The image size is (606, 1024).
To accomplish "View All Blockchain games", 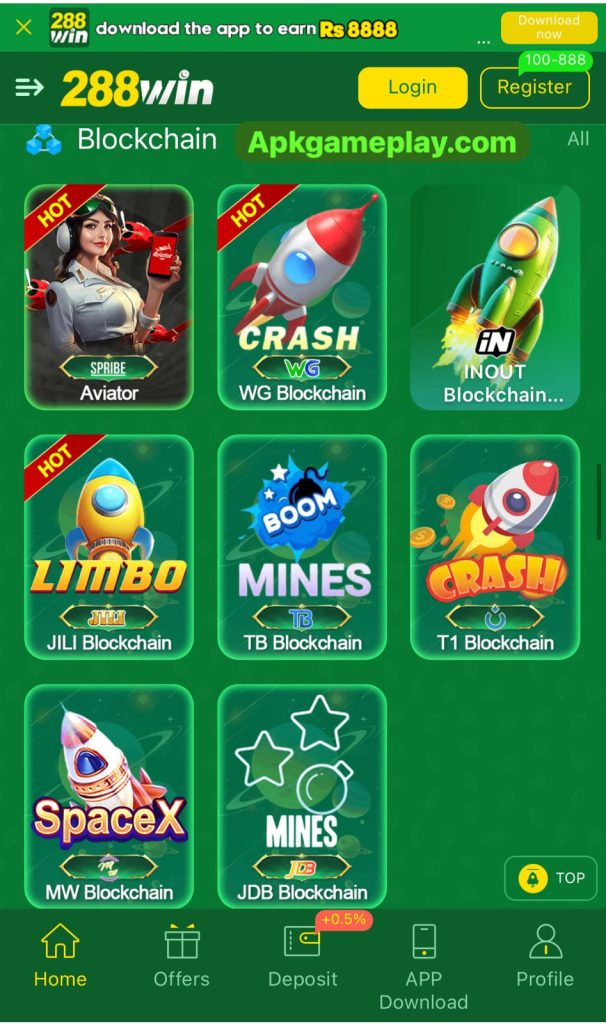I will (x=578, y=139).
